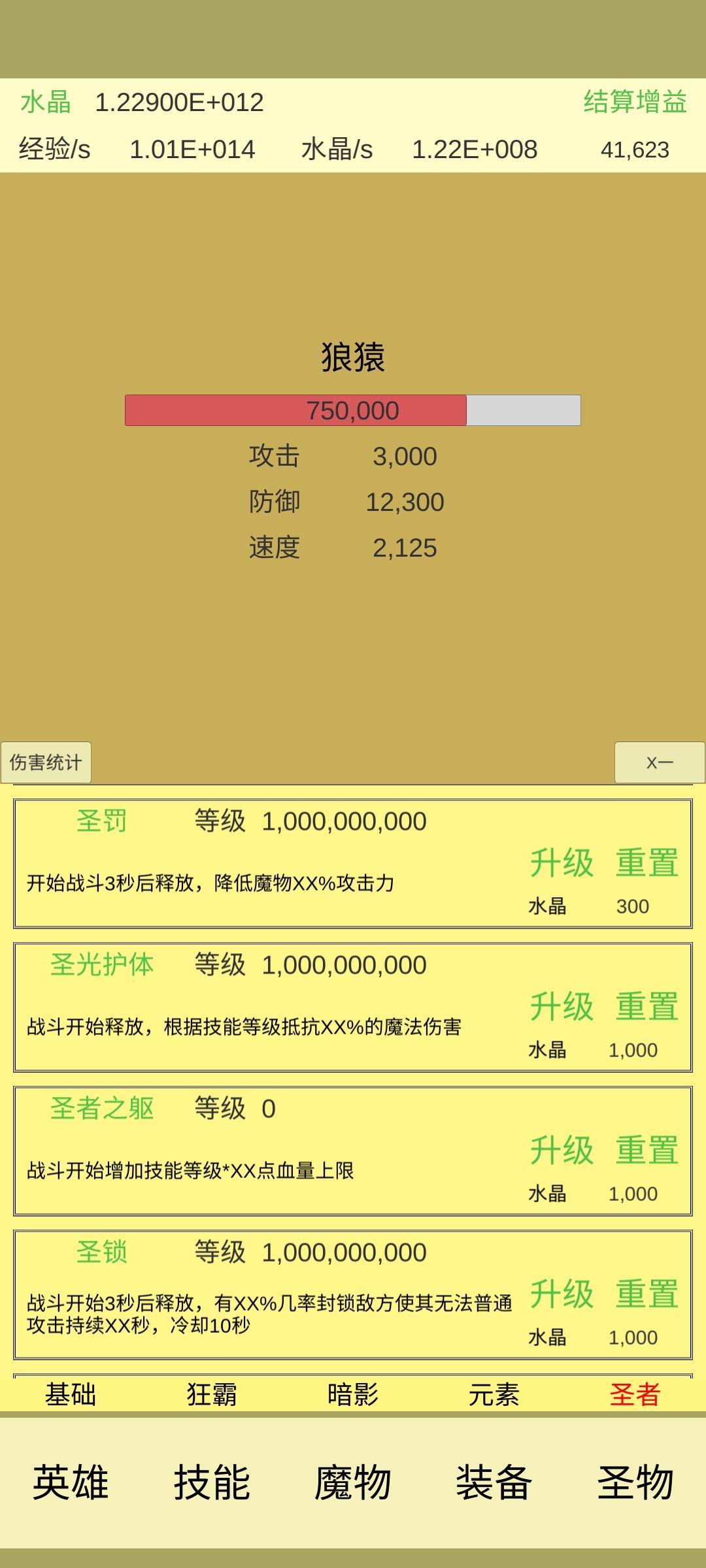706x1568 pixels.
Task: Upgrade the 圣罚 skill
Action: click(x=562, y=862)
